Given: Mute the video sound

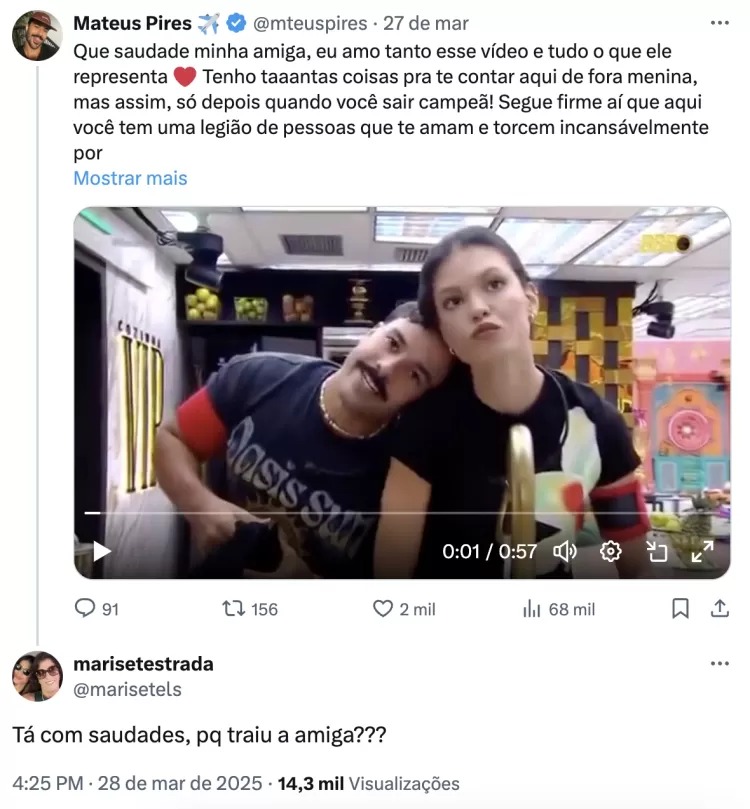Looking at the screenshot, I should tap(565, 551).
